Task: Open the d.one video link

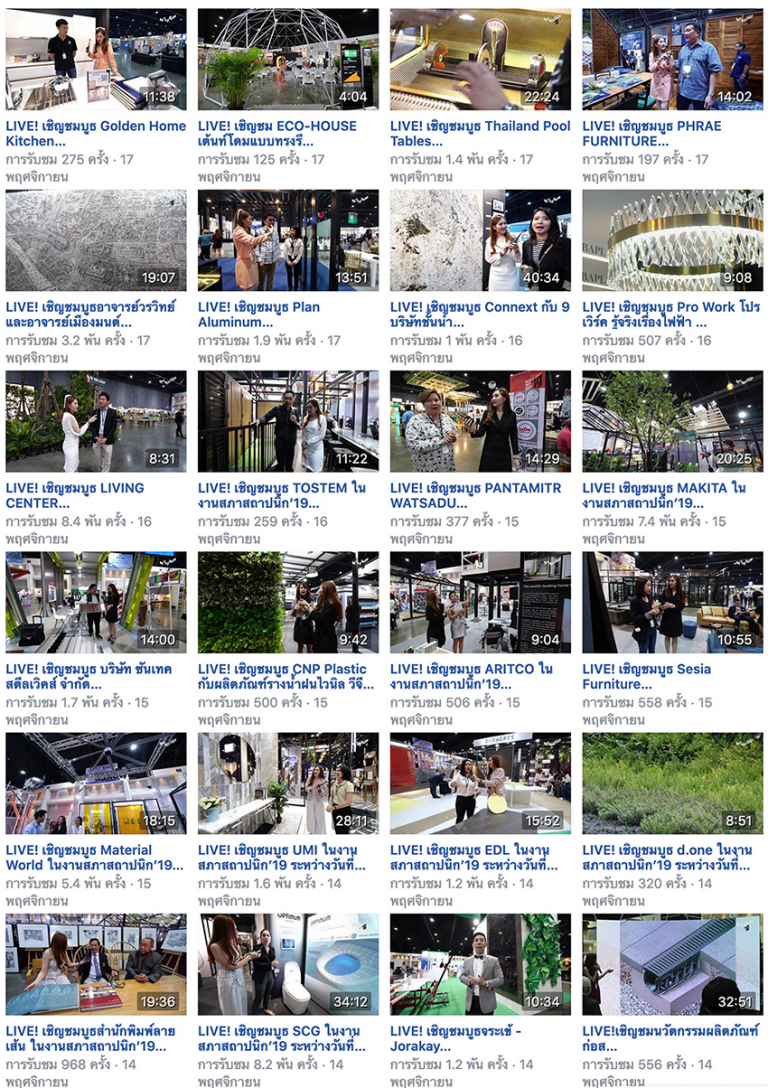Action: coord(671,858)
